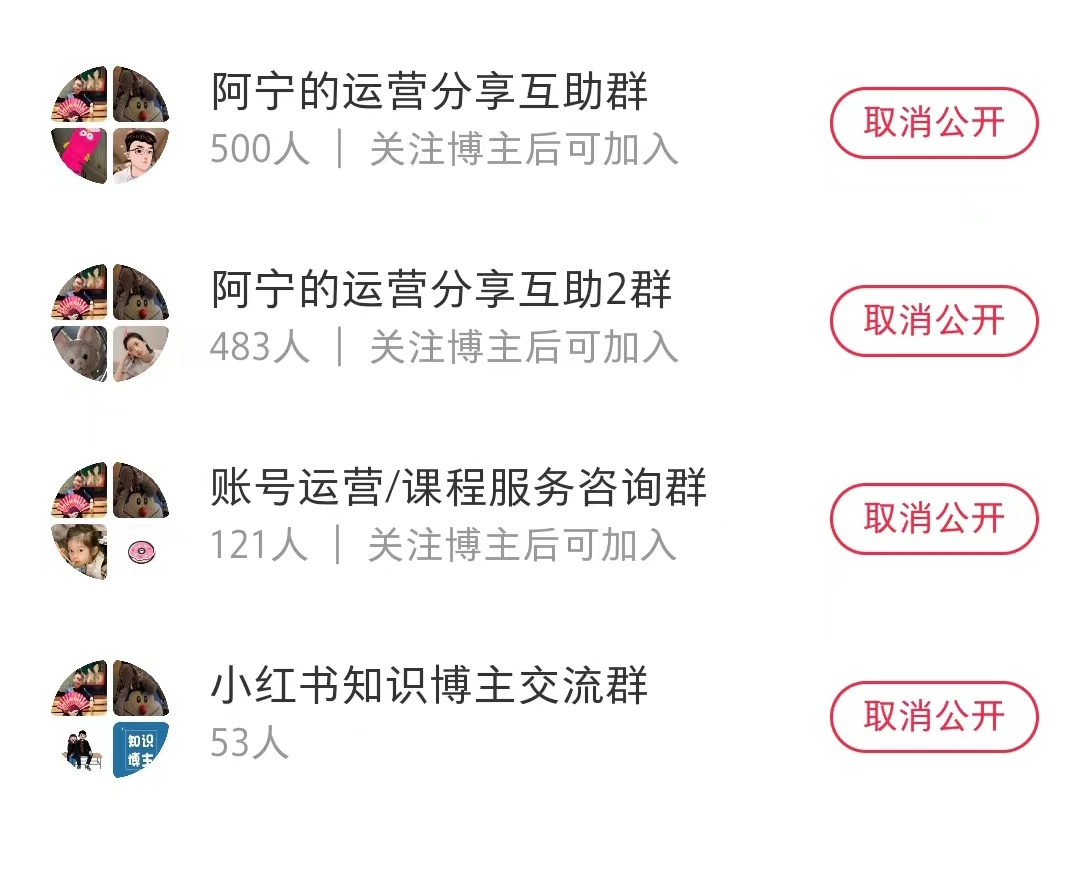
Task: Tap 取消公开 for 账号运营/课程服务咨询群
Action: coord(934,519)
